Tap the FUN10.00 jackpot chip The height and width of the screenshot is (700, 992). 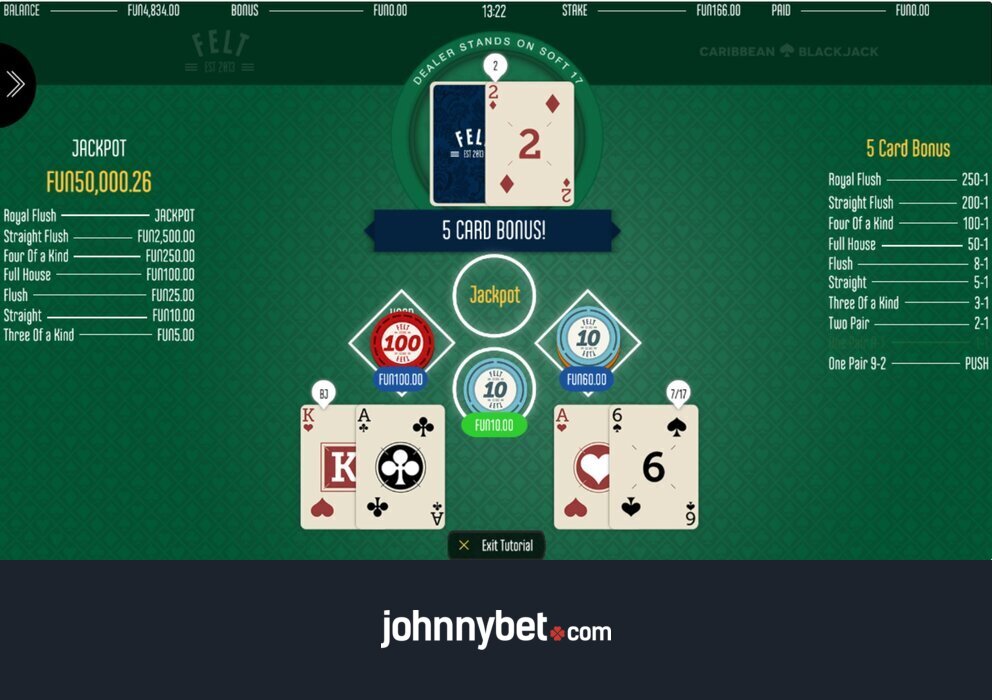(494, 389)
